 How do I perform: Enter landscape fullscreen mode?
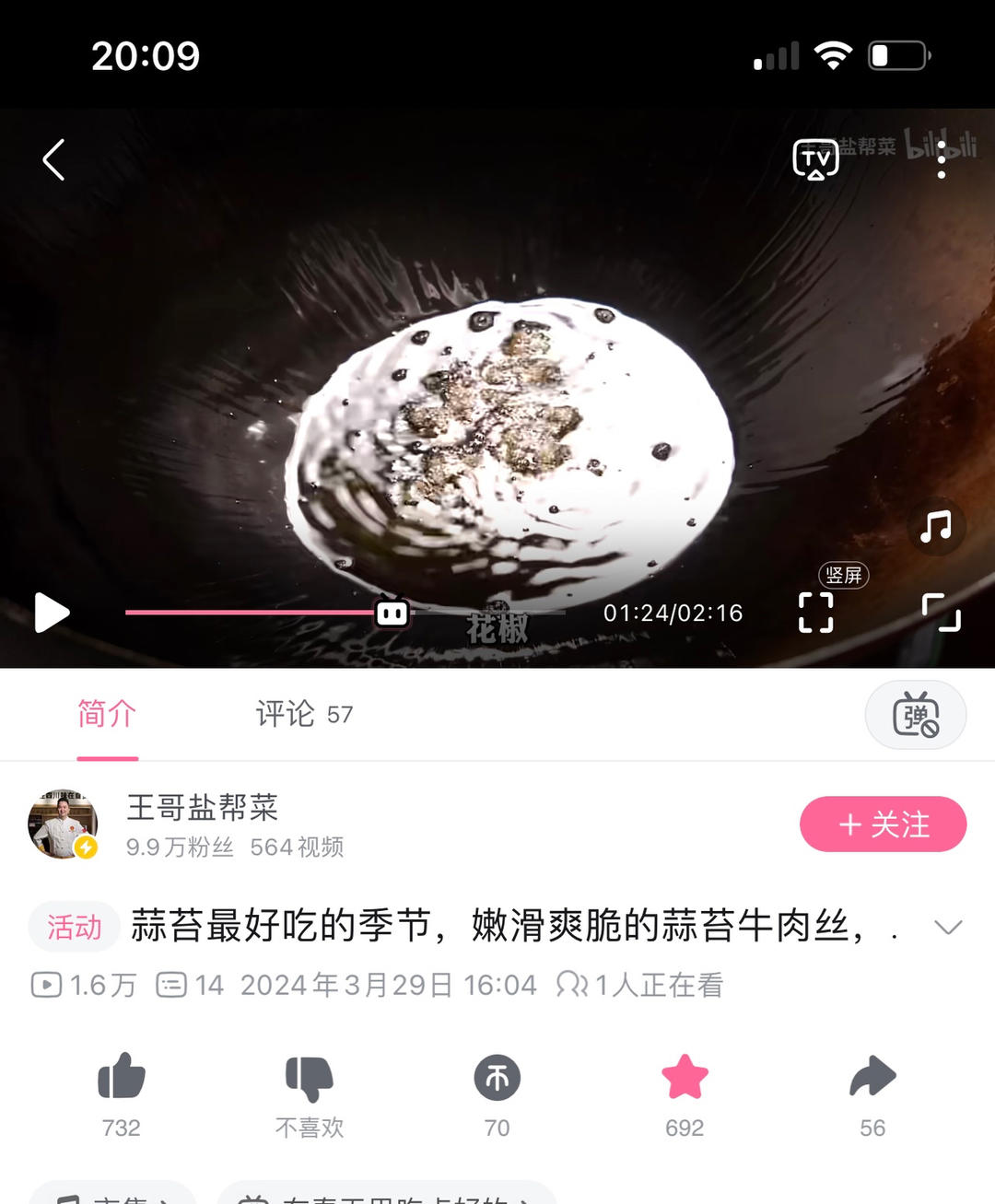(941, 612)
